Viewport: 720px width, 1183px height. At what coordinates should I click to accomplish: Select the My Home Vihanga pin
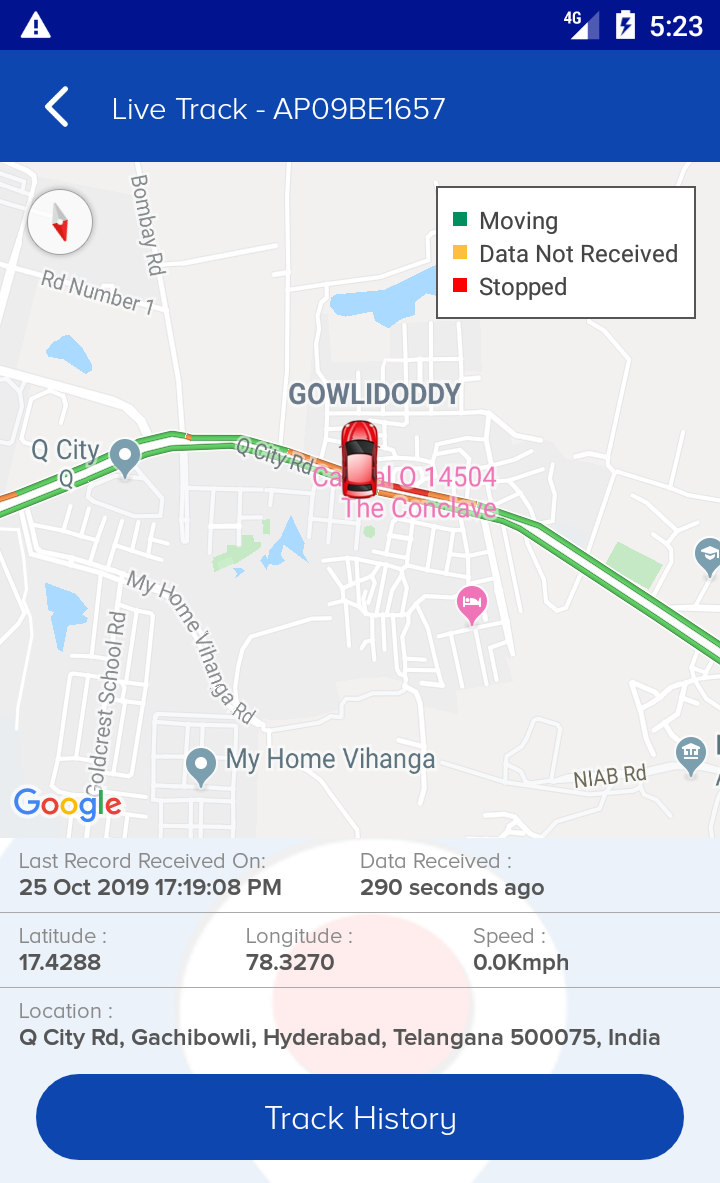point(202,766)
